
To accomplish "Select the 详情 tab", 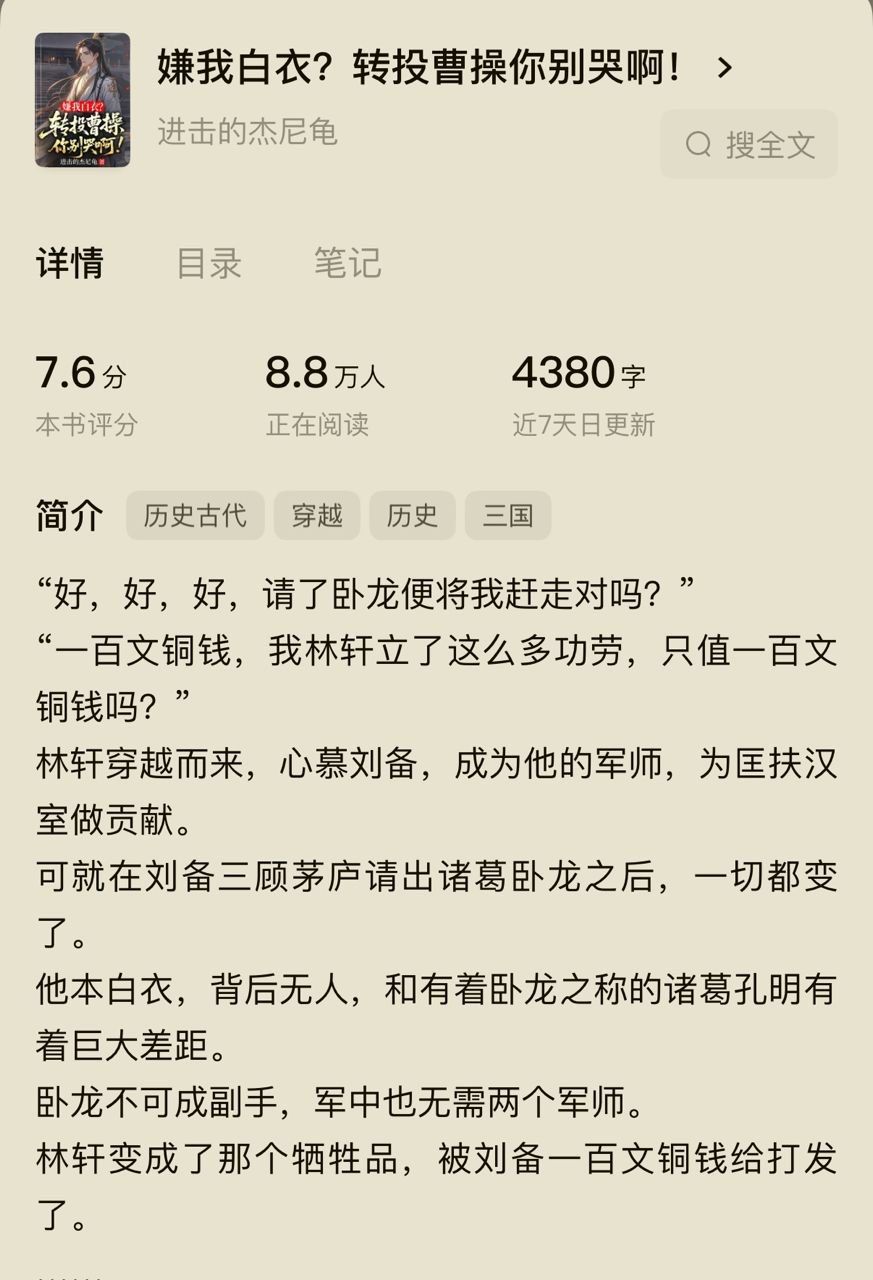I will (70, 263).
